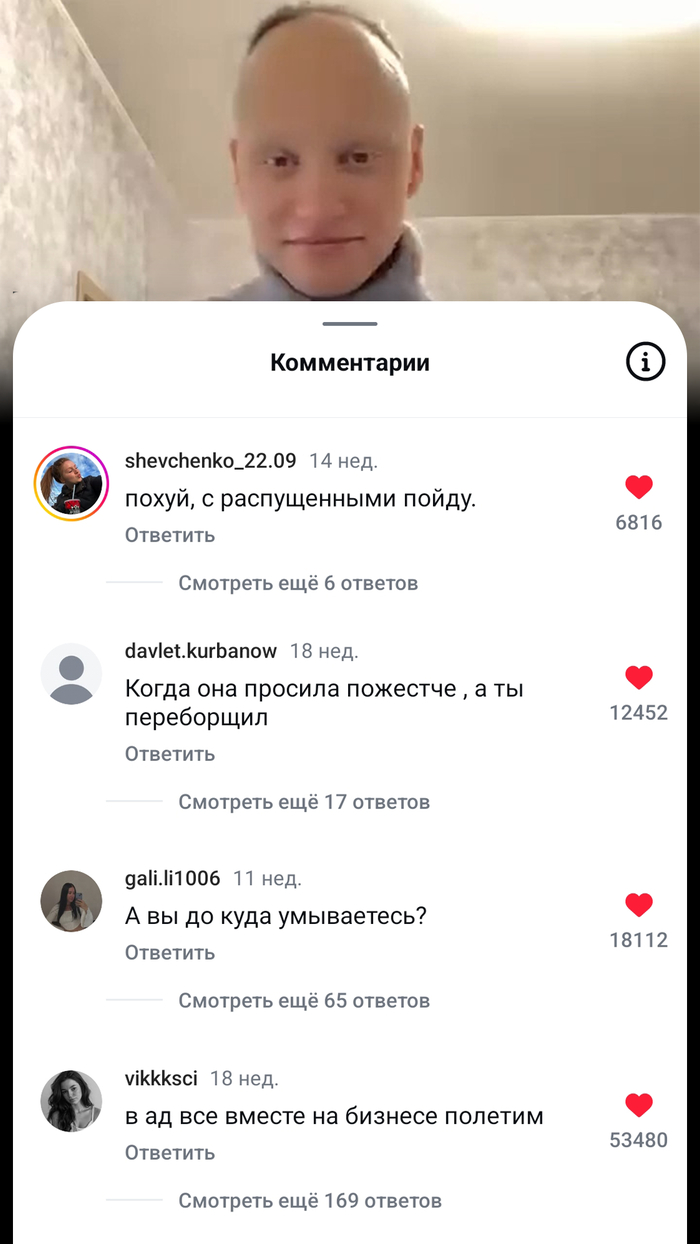700x1244 pixels.
Task: Like the comment by shevchenko_22.09
Action: 638,488
